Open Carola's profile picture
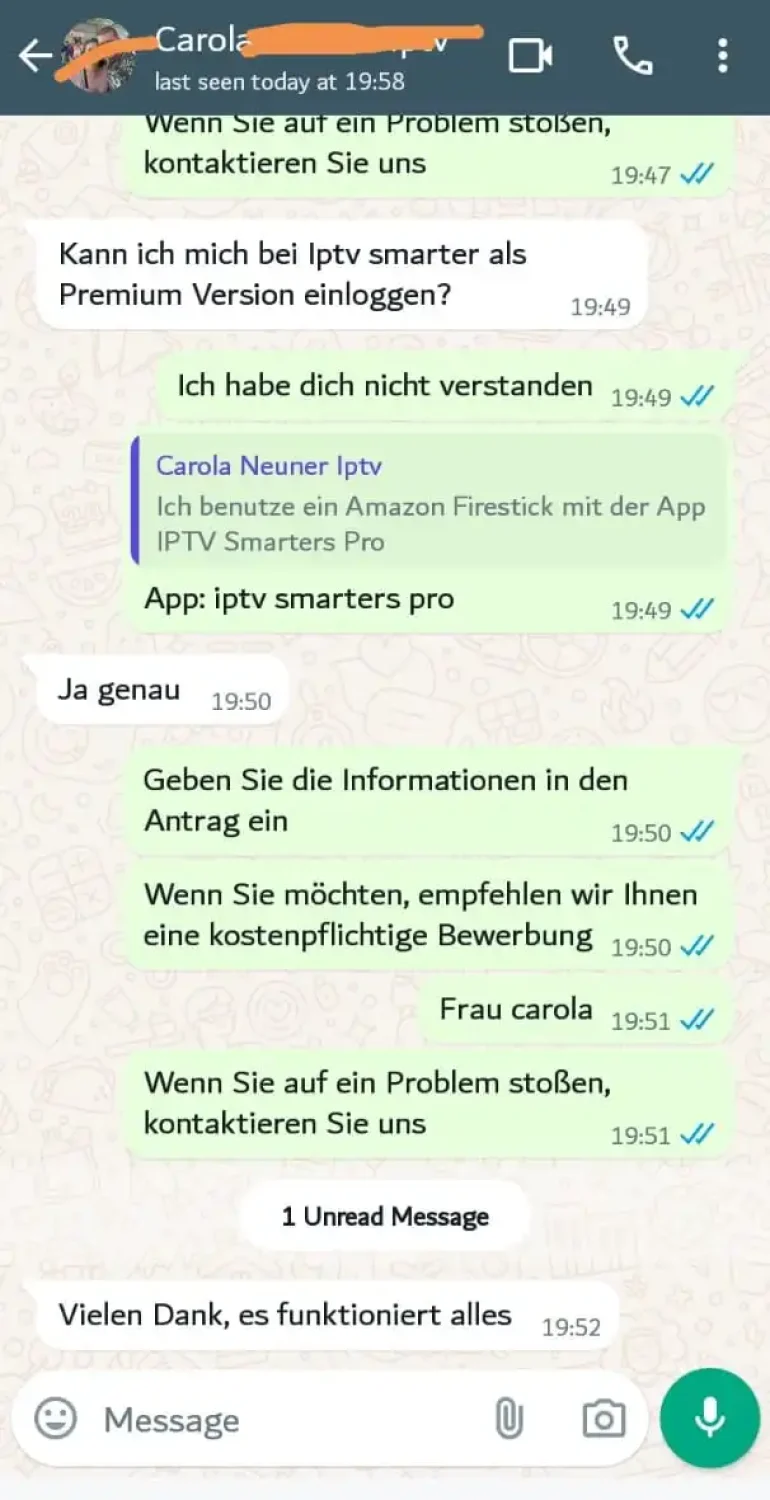The height and width of the screenshot is (1500, 770). (97, 56)
